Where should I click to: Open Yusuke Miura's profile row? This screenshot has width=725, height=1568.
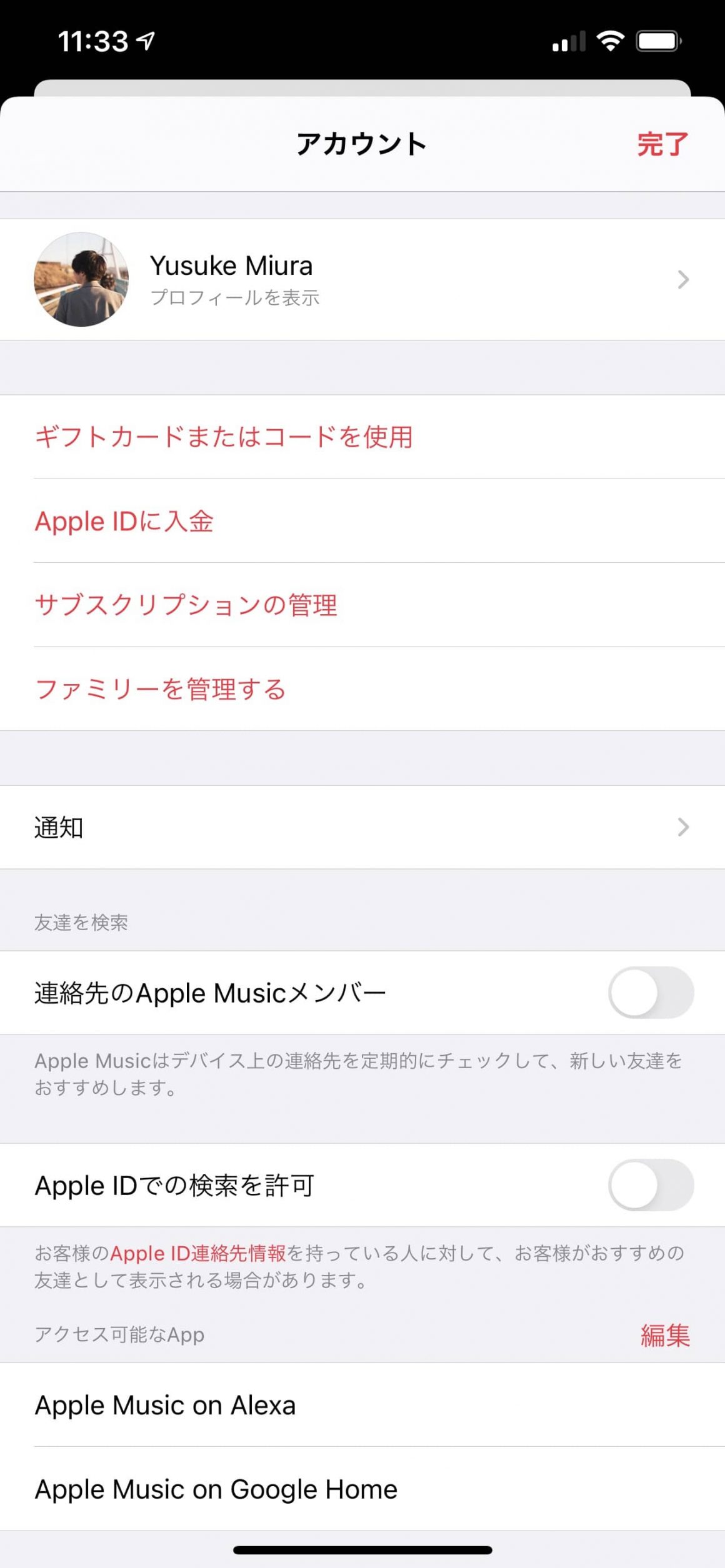pyautogui.click(x=362, y=279)
